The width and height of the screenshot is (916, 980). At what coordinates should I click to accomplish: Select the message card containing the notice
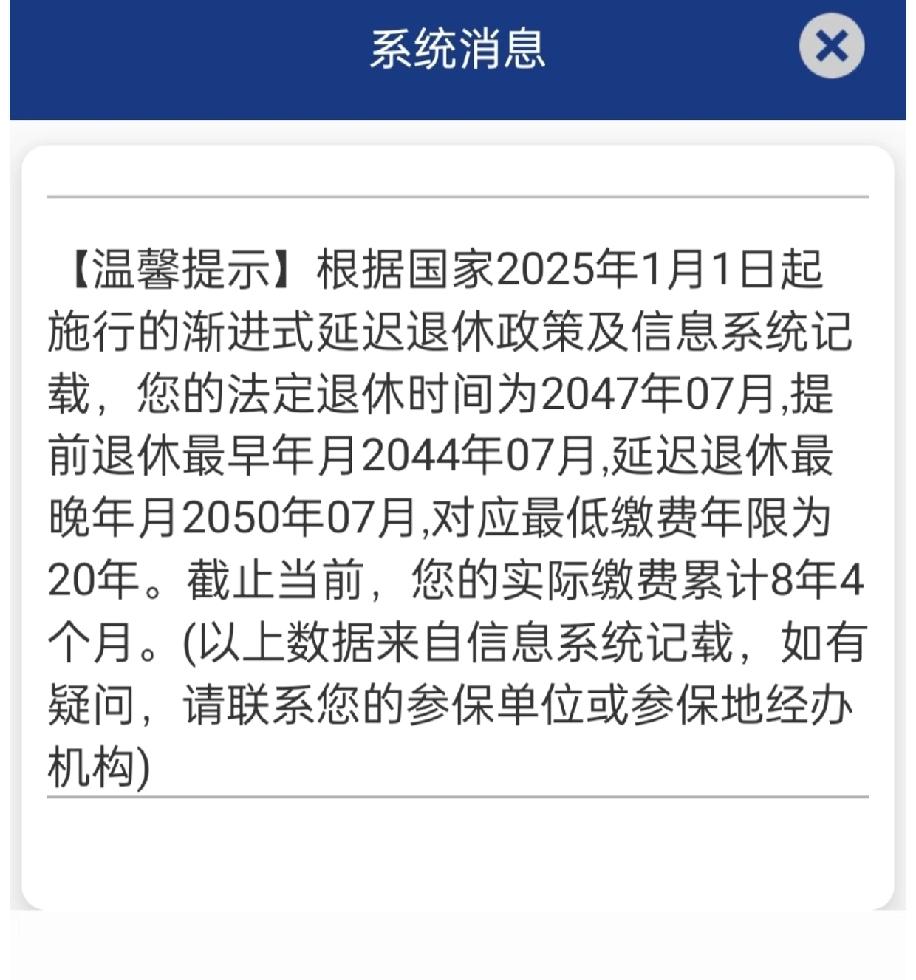click(458, 520)
